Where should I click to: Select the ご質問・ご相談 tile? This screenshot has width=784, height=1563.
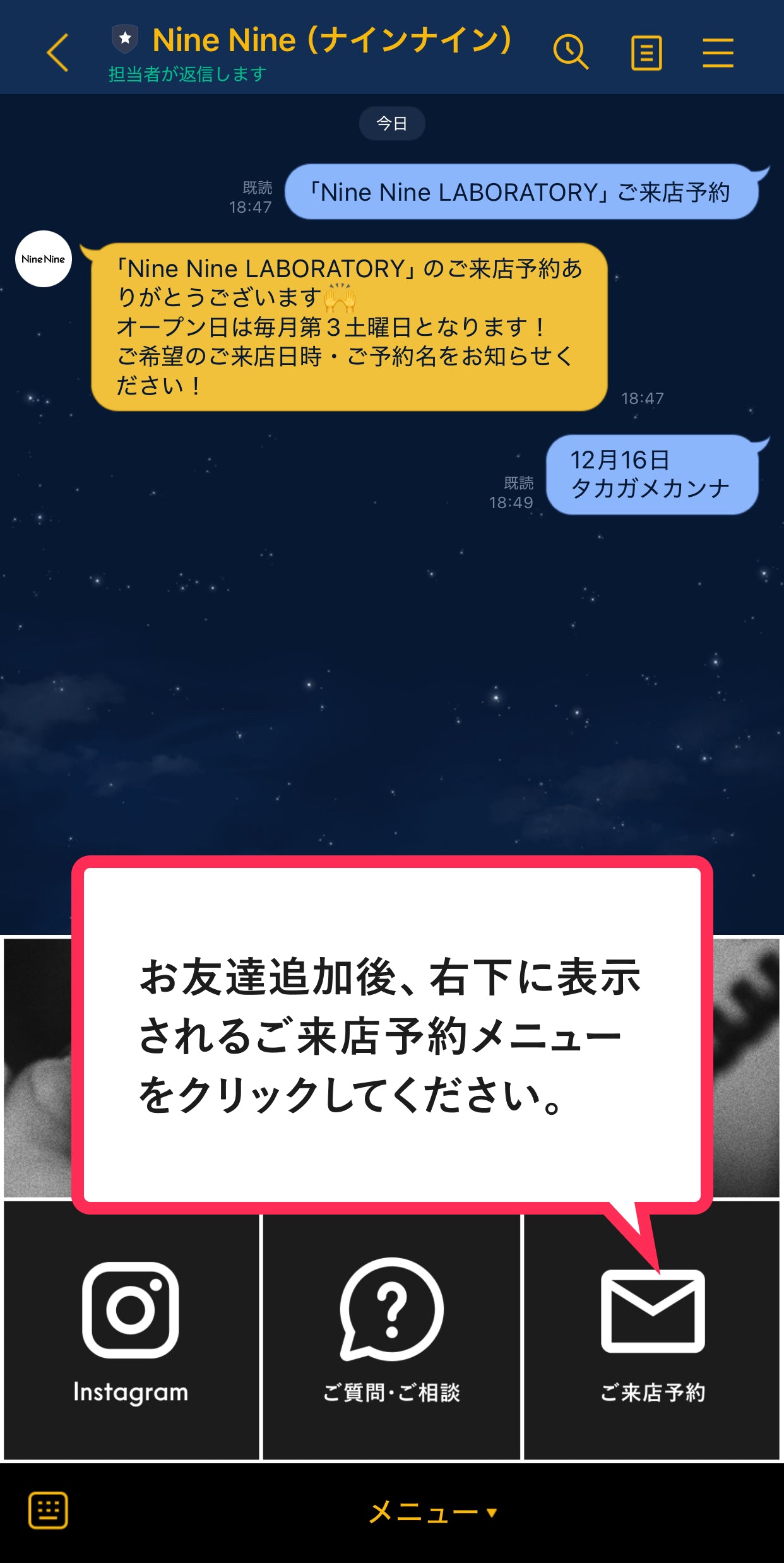coord(391,1332)
